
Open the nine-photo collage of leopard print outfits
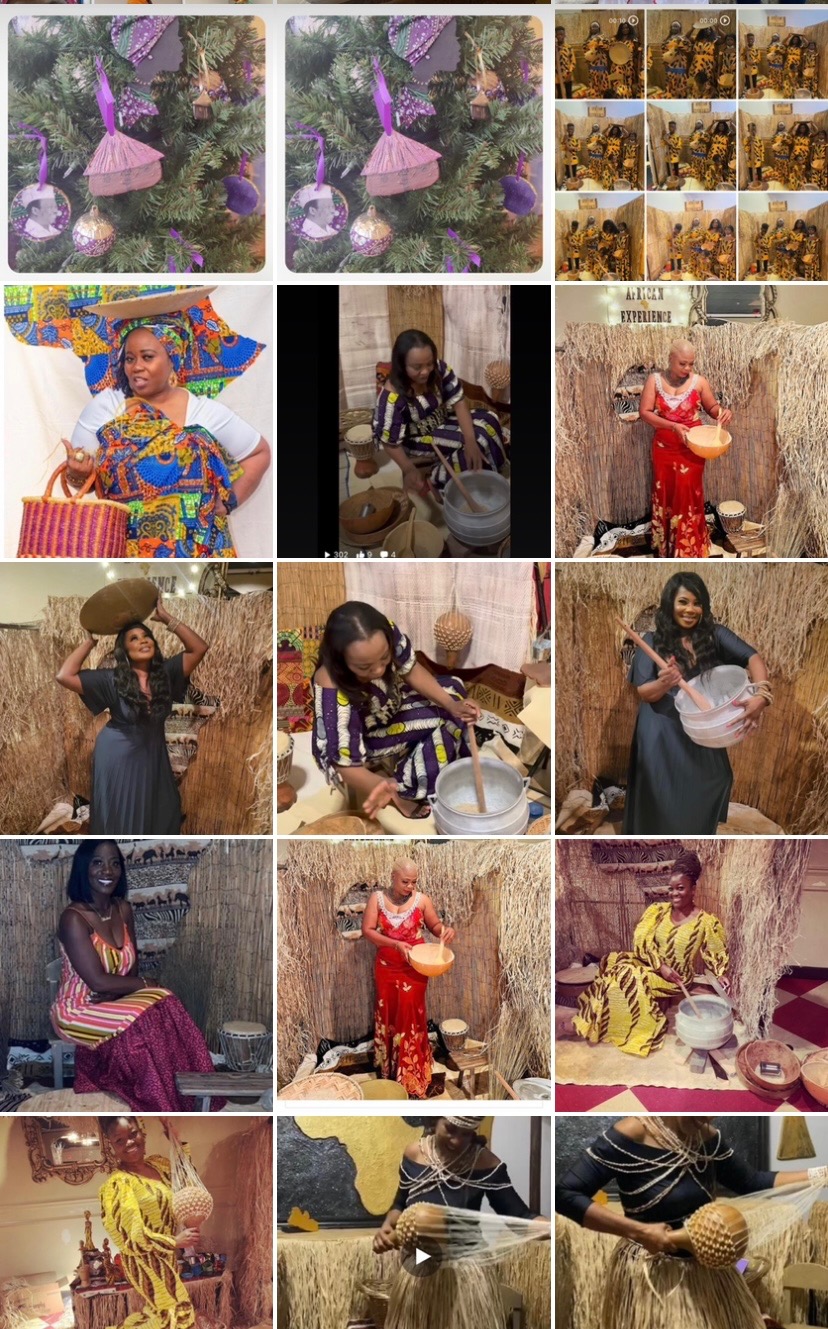(691, 143)
